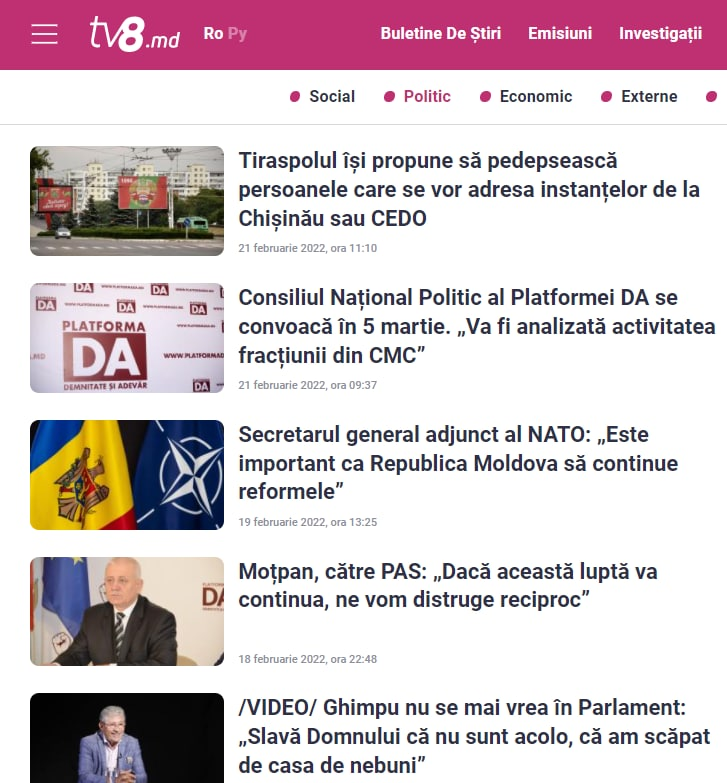Viewport: 727px width, 783px height.
Task: Go to the tv8.md homepage
Action: (x=134, y=34)
